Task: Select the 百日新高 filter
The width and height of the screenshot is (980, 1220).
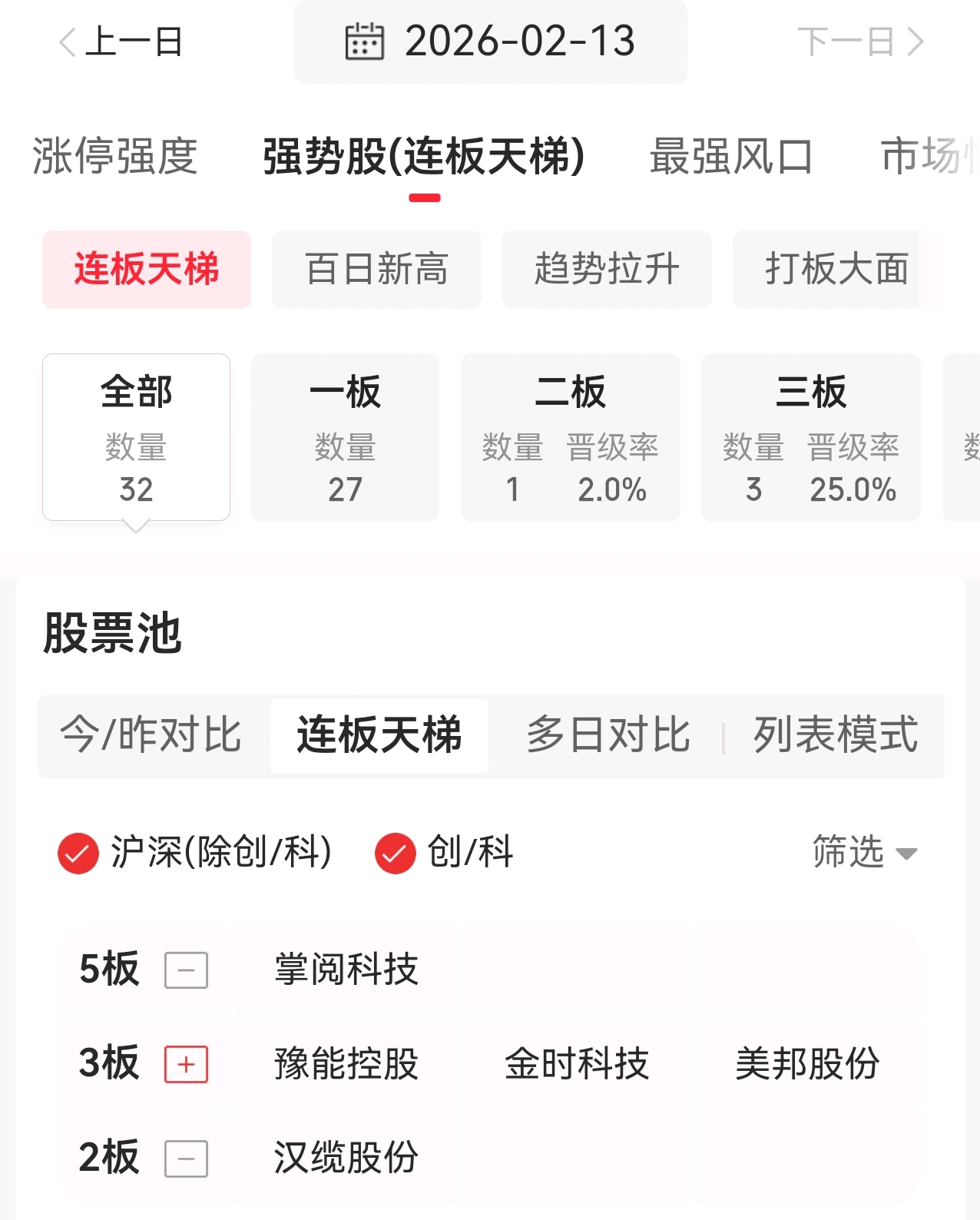Action: [376, 269]
